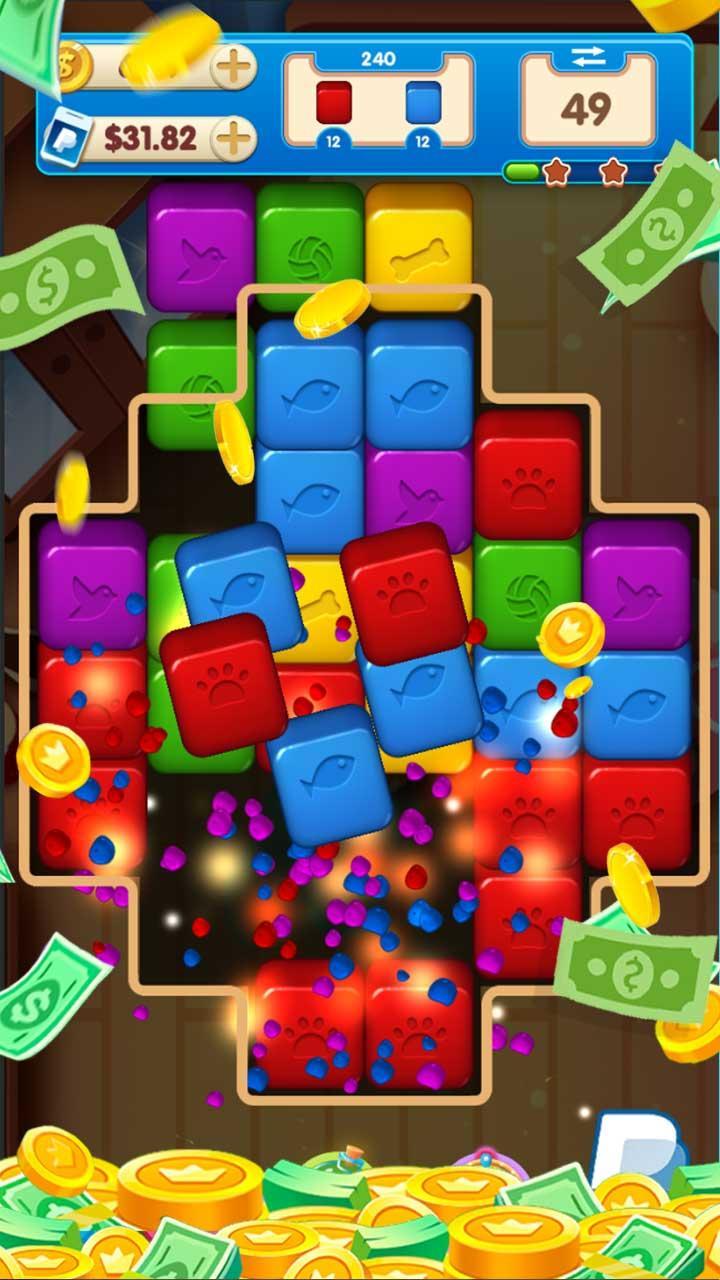Image resolution: width=720 pixels, height=1280 pixels.
Task: Tap the yellow bone block in top row
Action: click(x=420, y=250)
